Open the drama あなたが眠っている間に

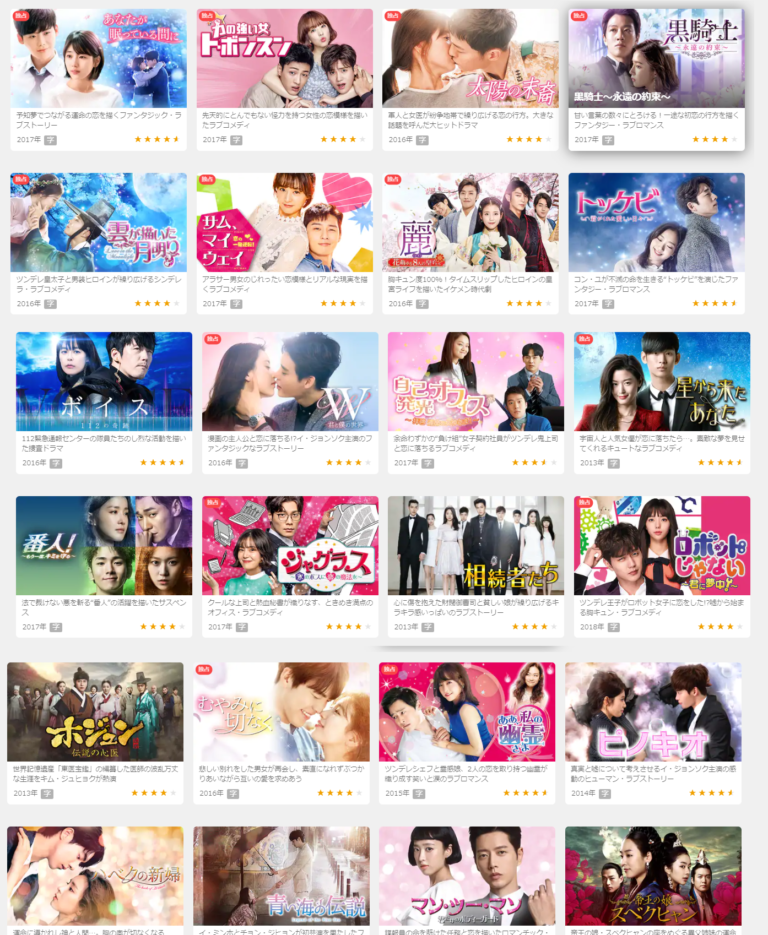[x=98, y=58]
